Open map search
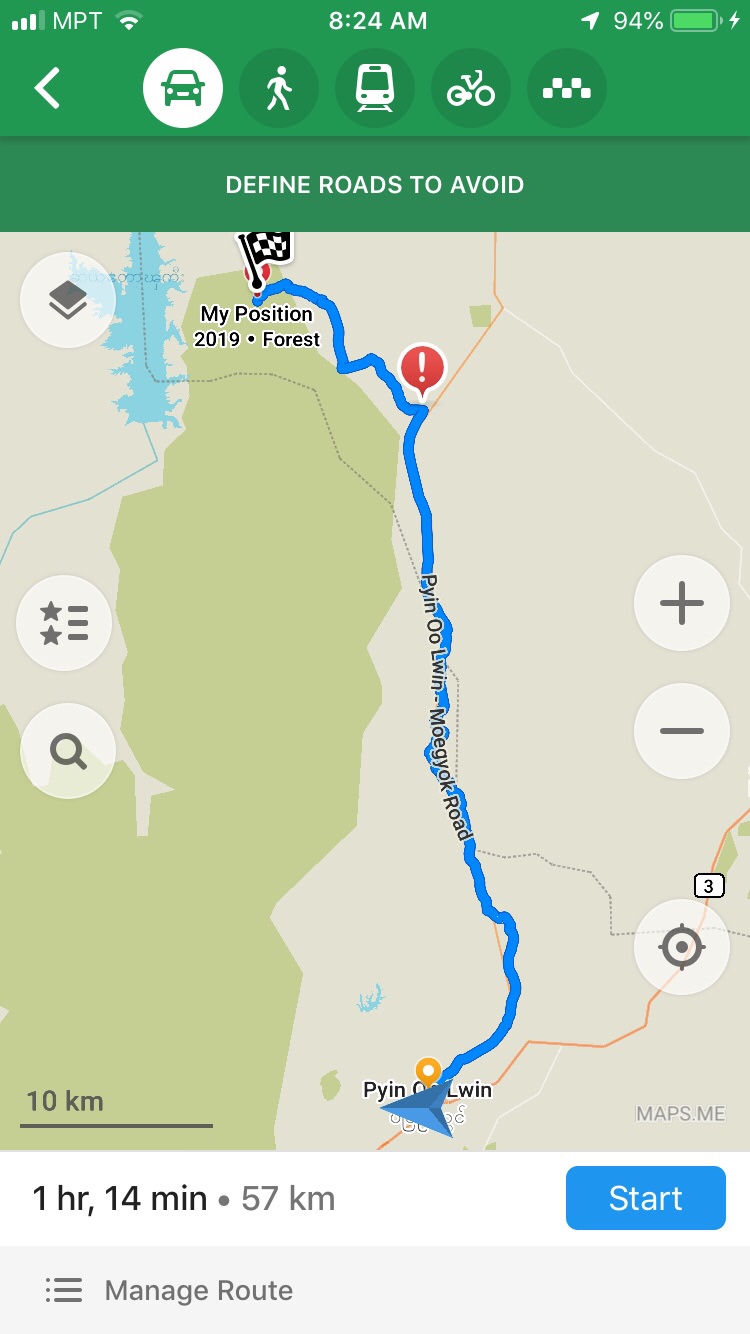The image size is (750, 1334). point(68,750)
